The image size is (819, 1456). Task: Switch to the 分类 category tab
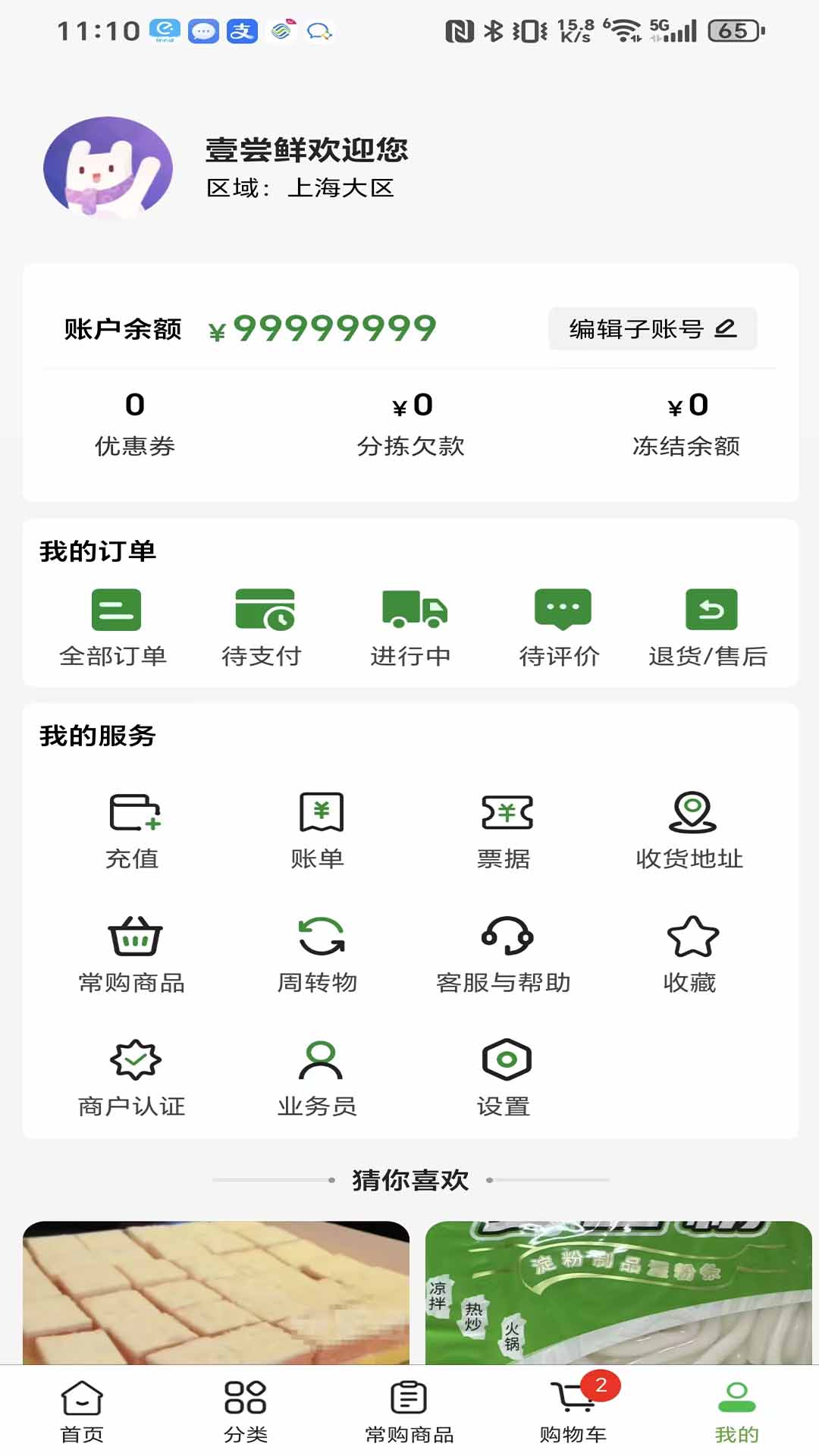pyautogui.click(x=246, y=1410)
